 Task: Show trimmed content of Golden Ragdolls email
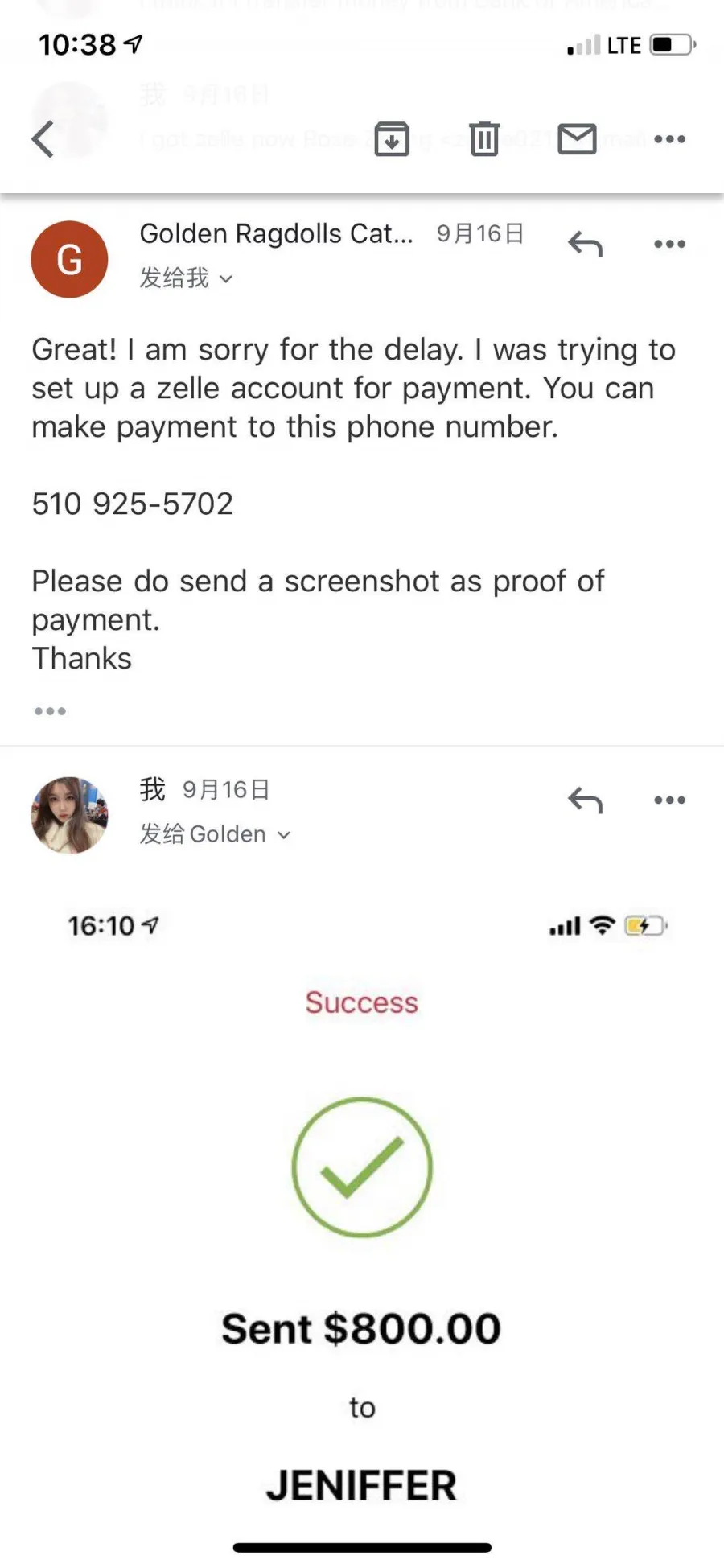pyautogui.click(x=50, y=711)
